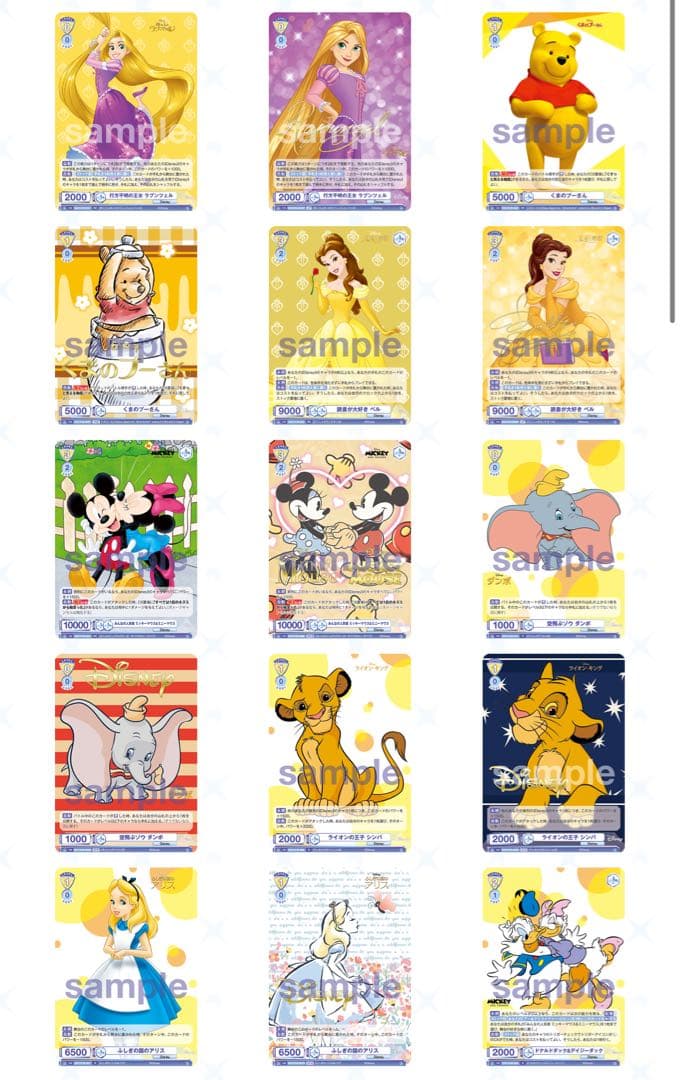The image size is (680, 1080).
Task: Open the Pooh in honey pot card
Action: tap(126, 324)
